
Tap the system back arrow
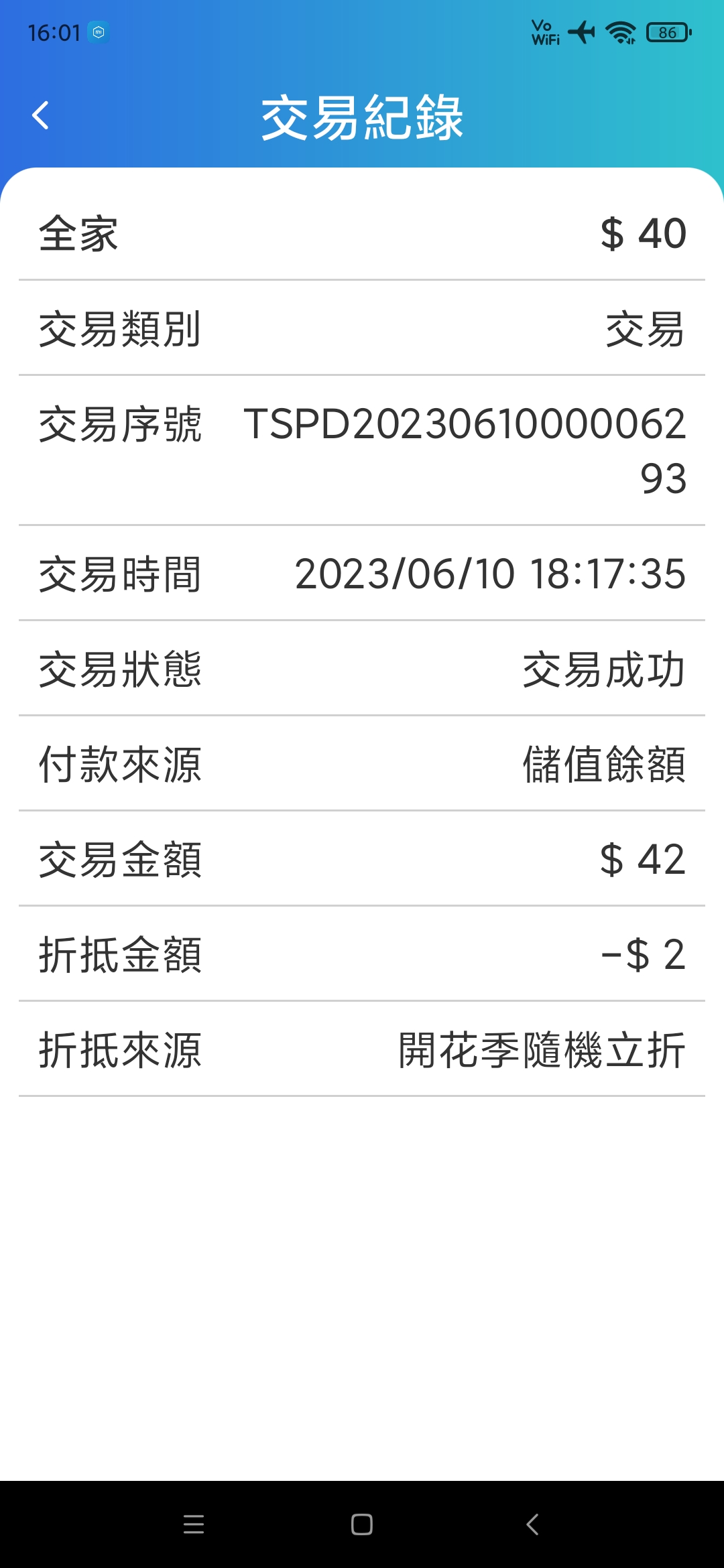532,1524
